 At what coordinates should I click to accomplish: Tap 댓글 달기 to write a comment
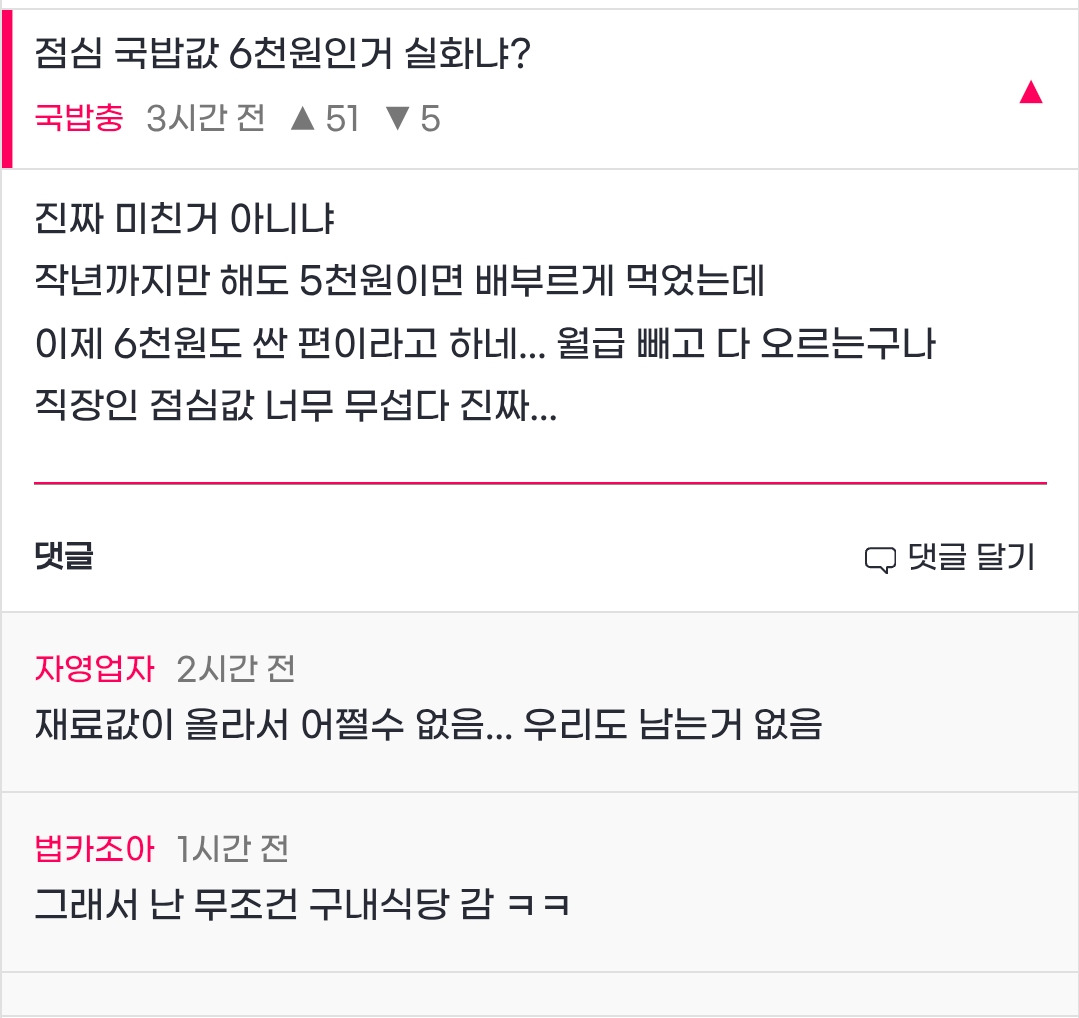point(949,558)
